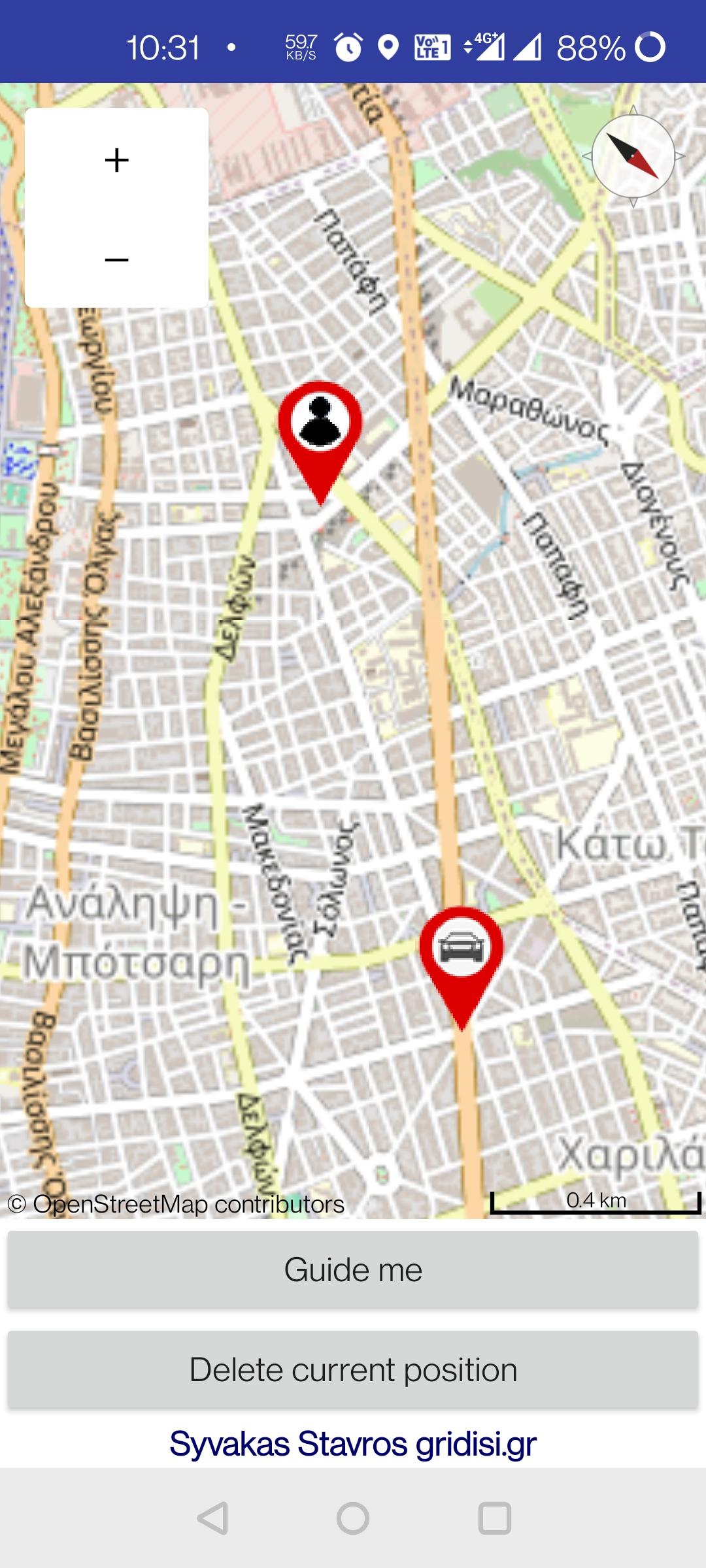706x1568 pixels.
Task: Zoom in the map with plus button
Action: click(116, 160)
